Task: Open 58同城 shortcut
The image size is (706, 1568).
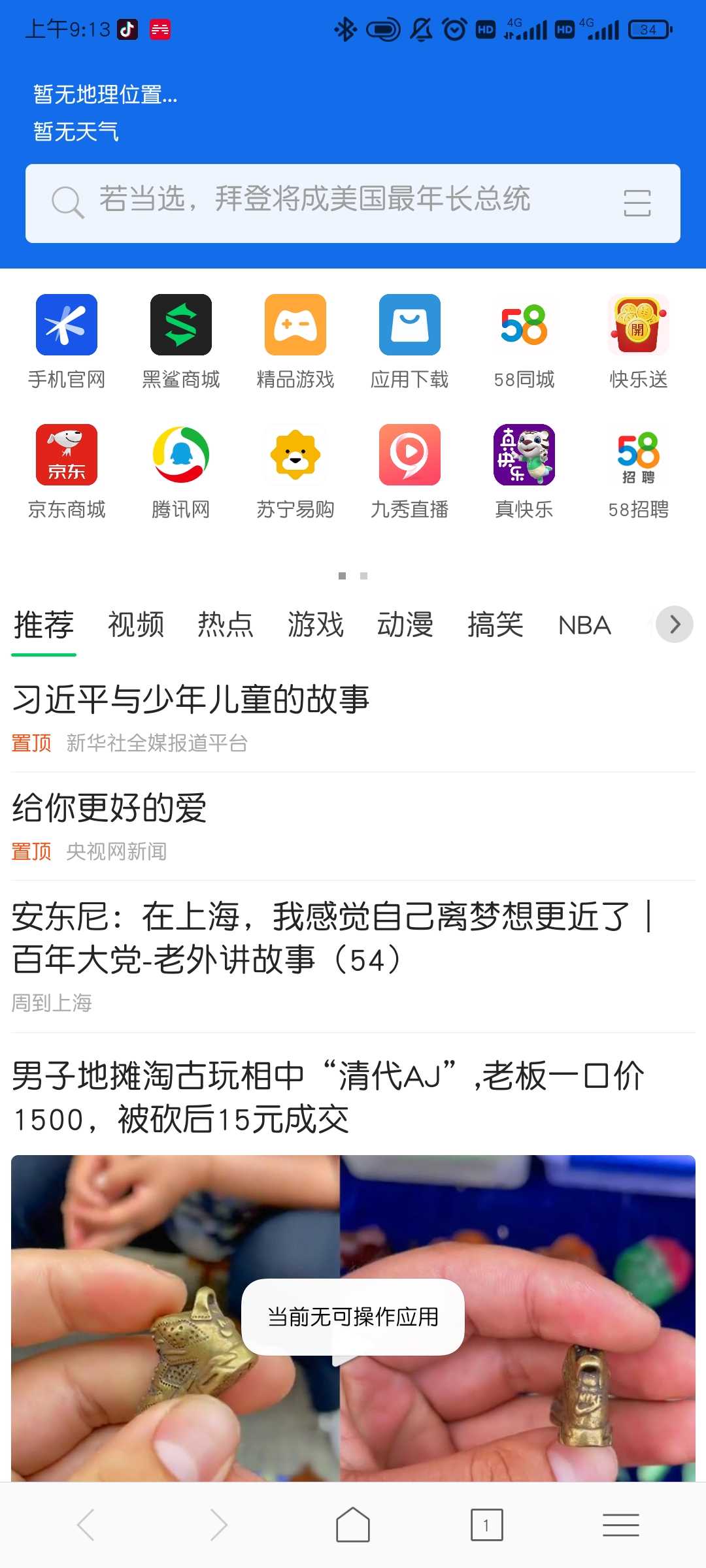Action: tap(524, 342)
